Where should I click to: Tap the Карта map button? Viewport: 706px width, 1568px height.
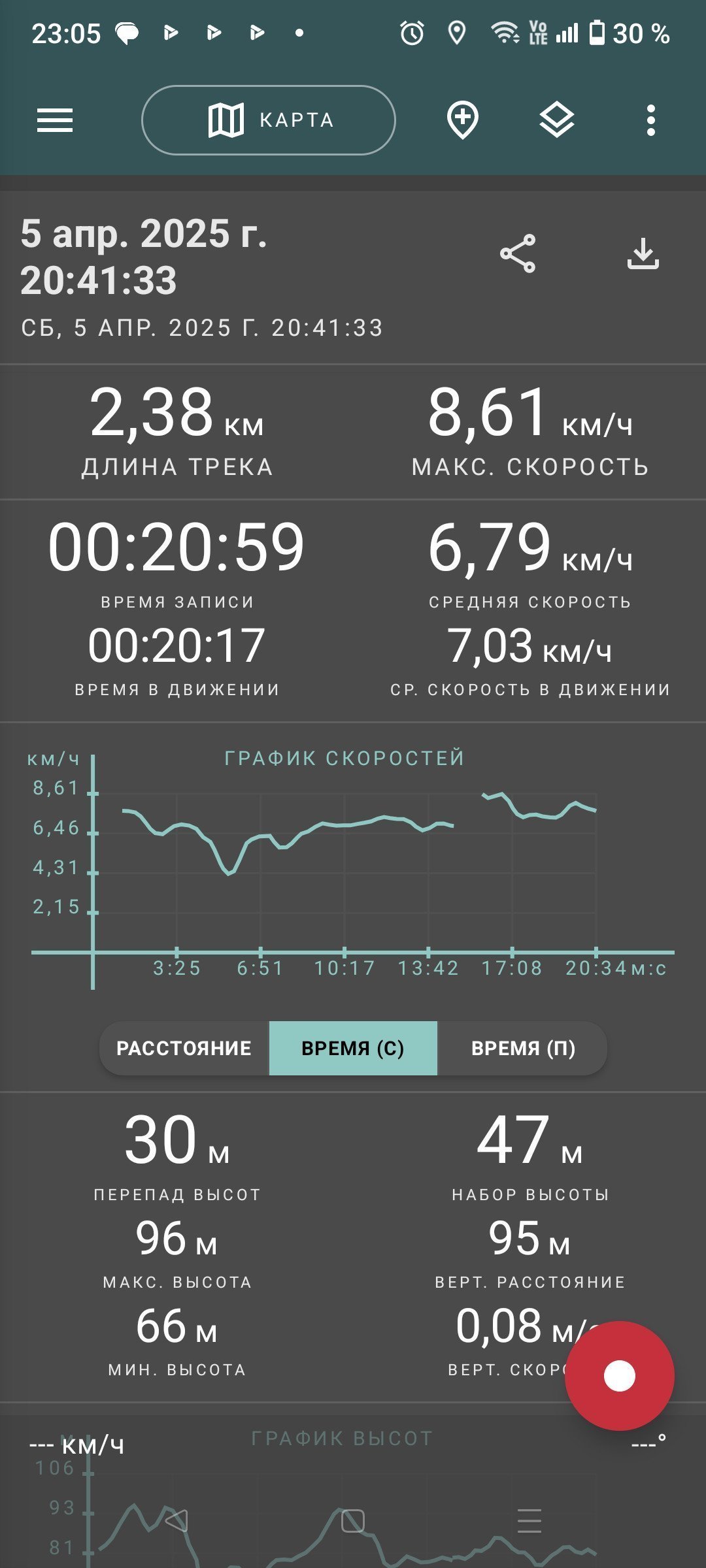click(x=268, y=120)
